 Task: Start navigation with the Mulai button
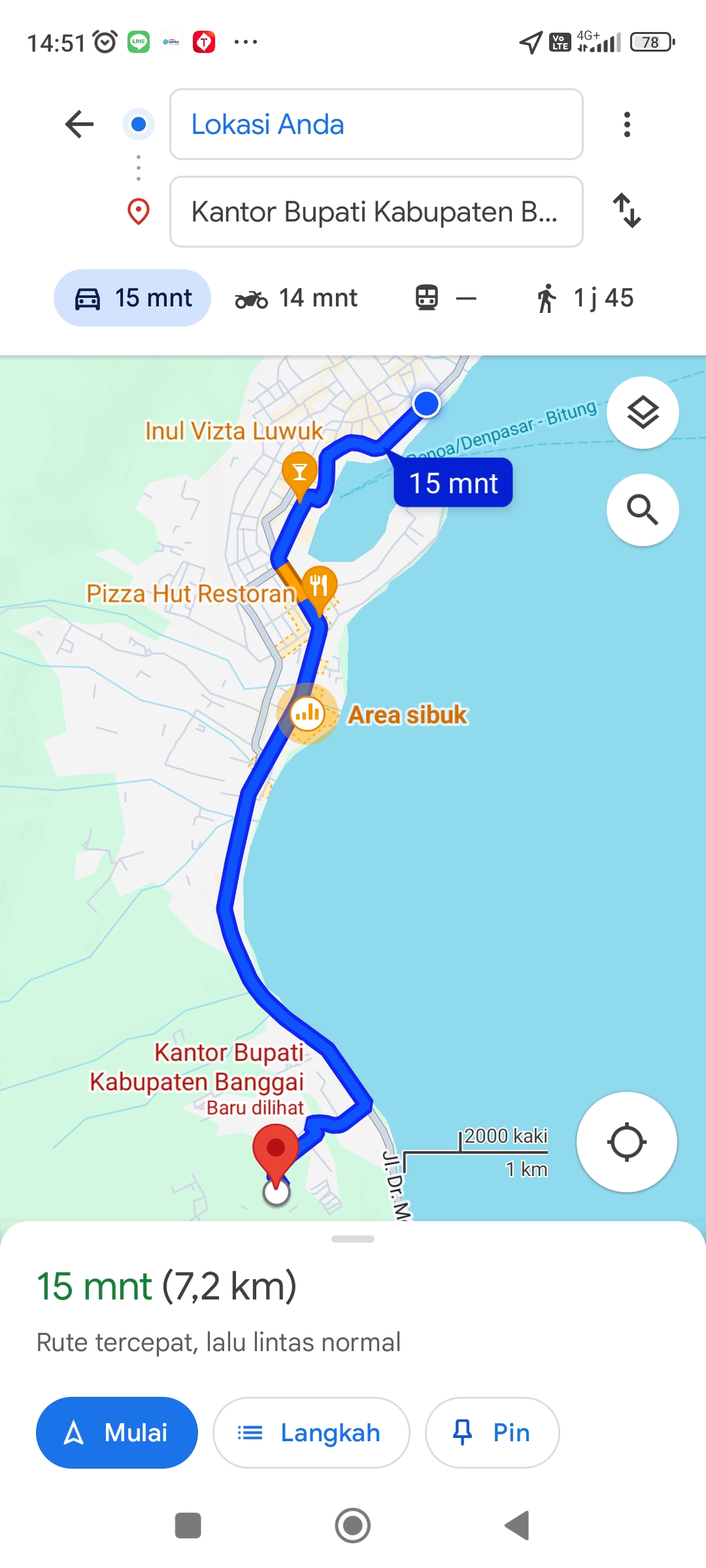click(117, 1433)
